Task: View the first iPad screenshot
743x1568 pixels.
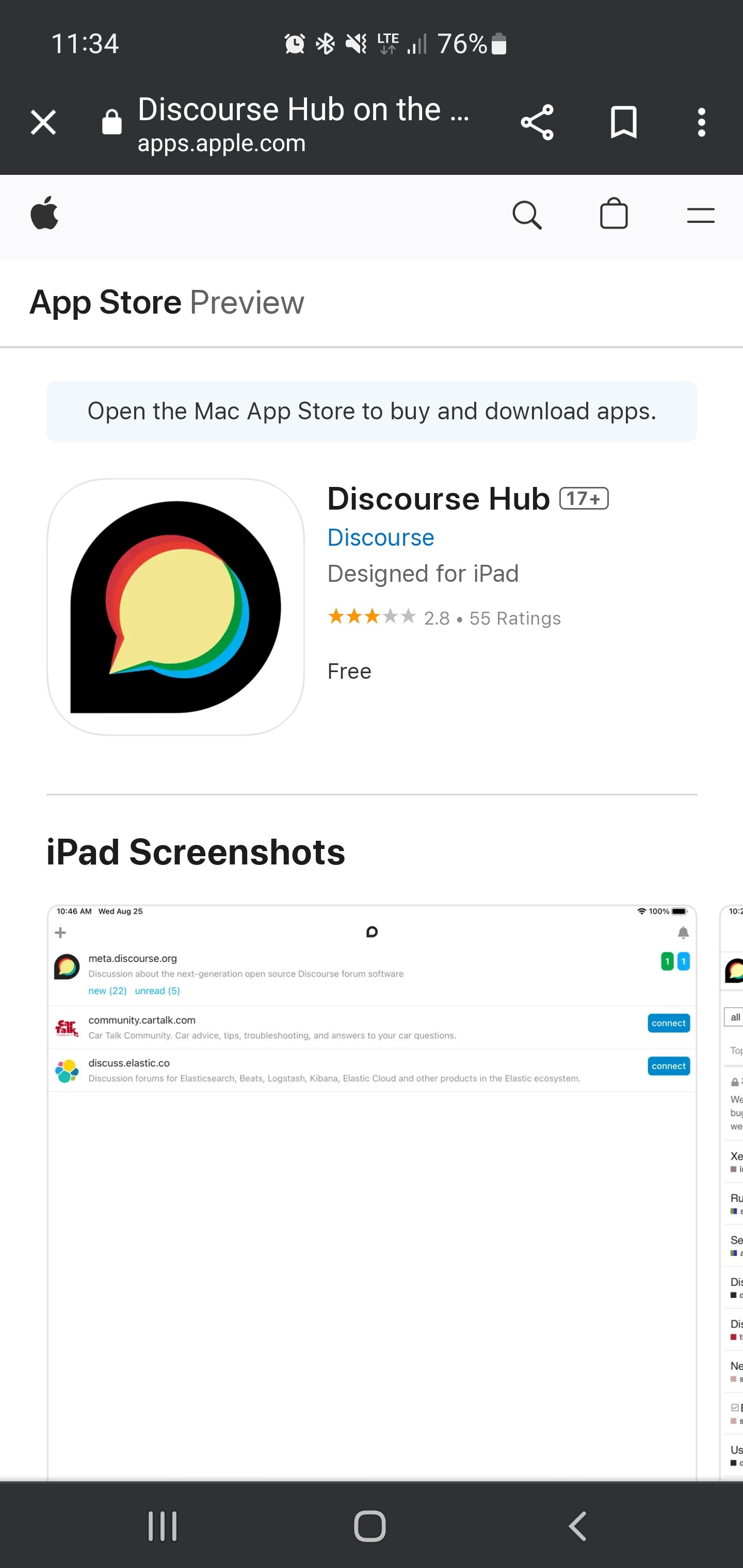Action: (x=372, y=1192)
